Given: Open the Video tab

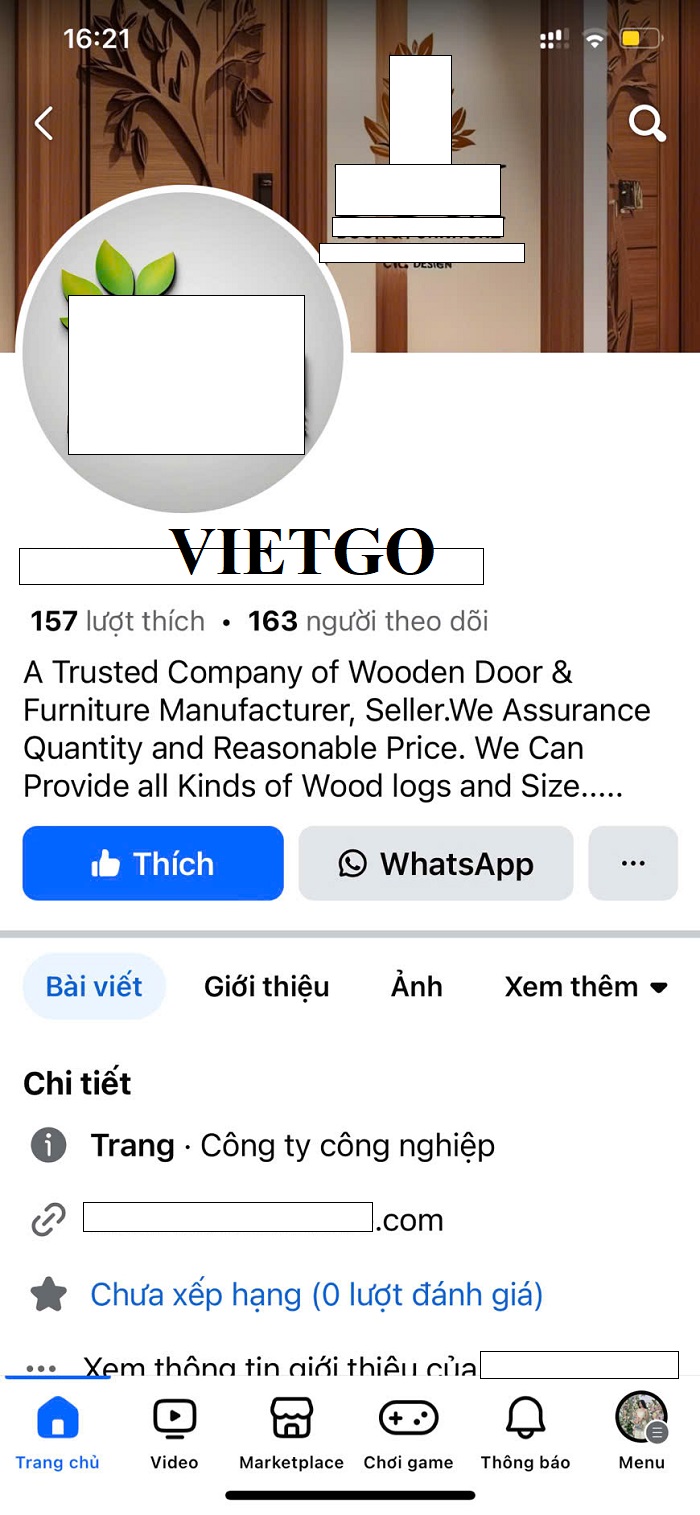Looking at the screenshot, I should pos(174,1431).
